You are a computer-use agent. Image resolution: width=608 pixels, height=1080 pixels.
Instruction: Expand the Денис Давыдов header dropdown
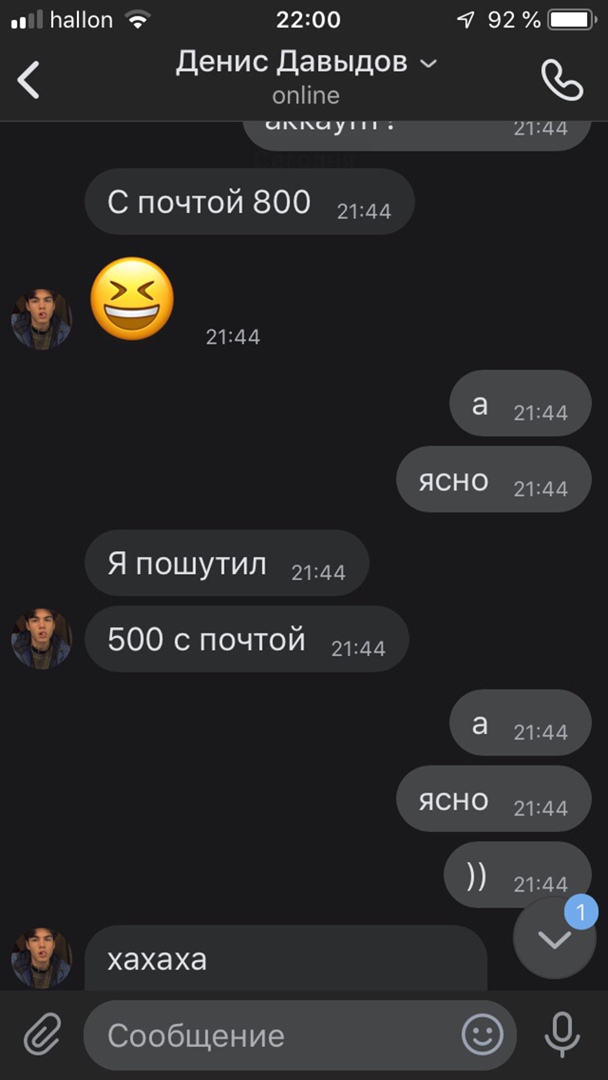click(428, 64)
